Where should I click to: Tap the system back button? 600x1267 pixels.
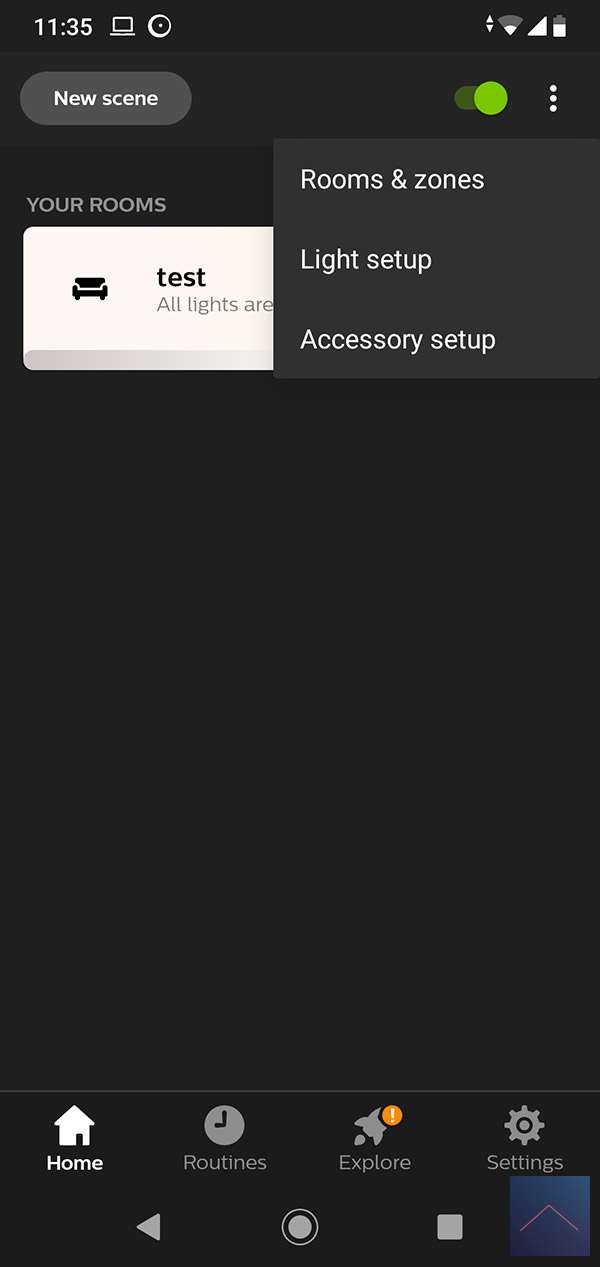149,1226
